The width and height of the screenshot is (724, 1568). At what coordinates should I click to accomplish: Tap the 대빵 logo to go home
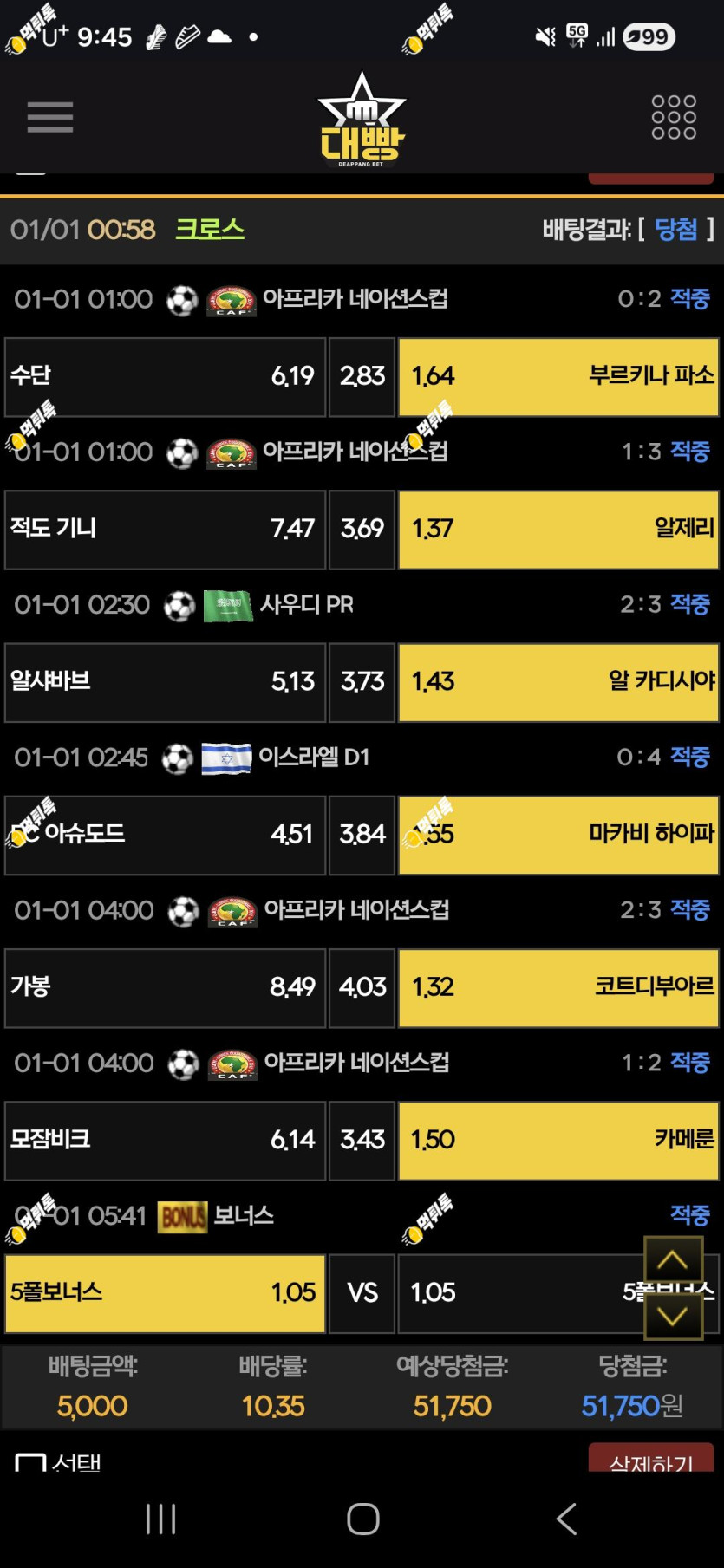point(362,120)
